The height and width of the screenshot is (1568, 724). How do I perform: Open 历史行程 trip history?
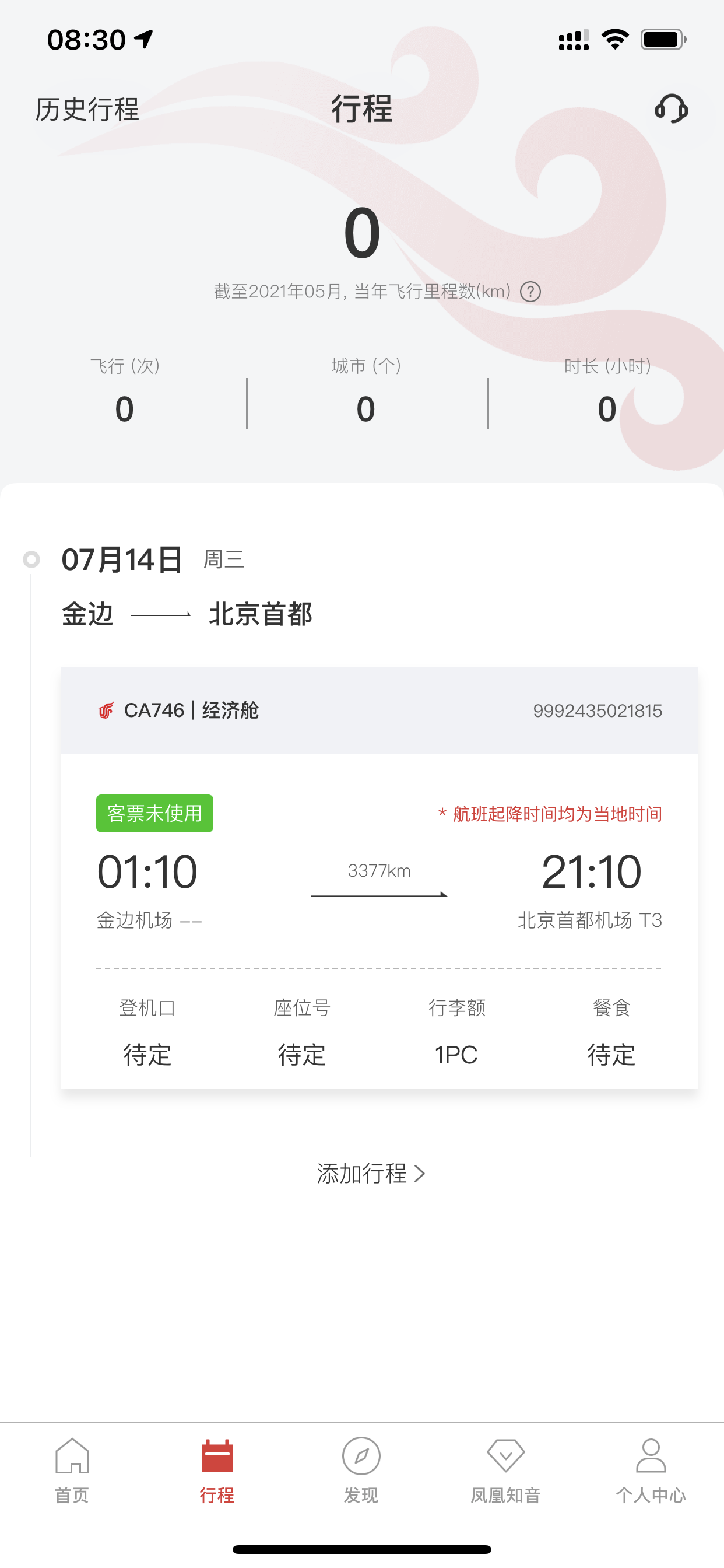pos(87,110)
